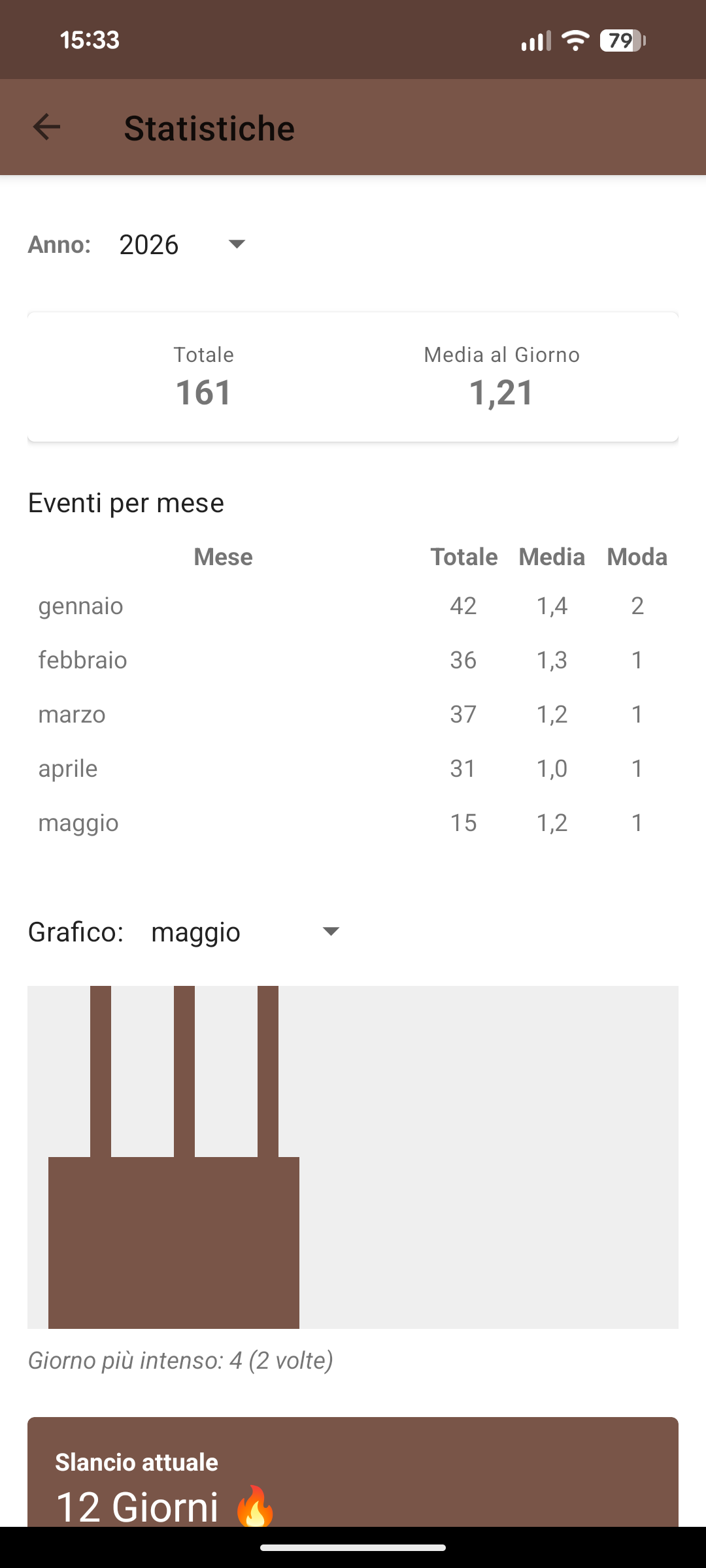706x1568 pixels.
Task: Expand the Grafico month dropdown showing maggio
Action: 246,932
